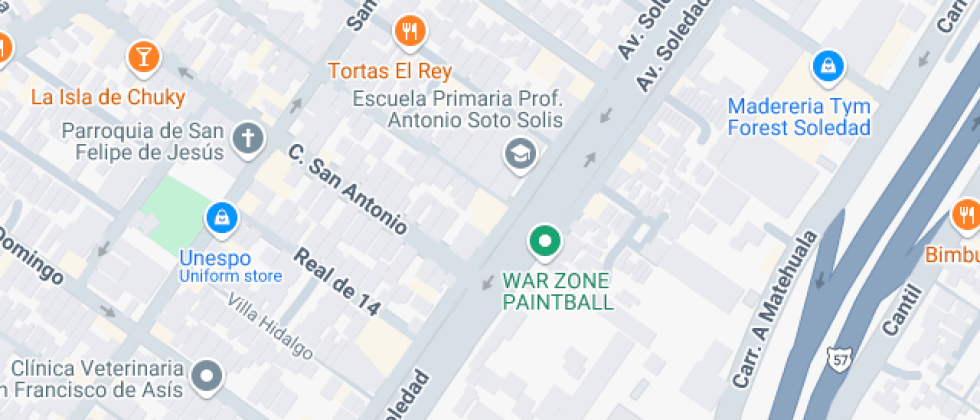Open the Tortas El Rey restaurant pin
Screen dimensions: 980x420
[x=408, y=32]
